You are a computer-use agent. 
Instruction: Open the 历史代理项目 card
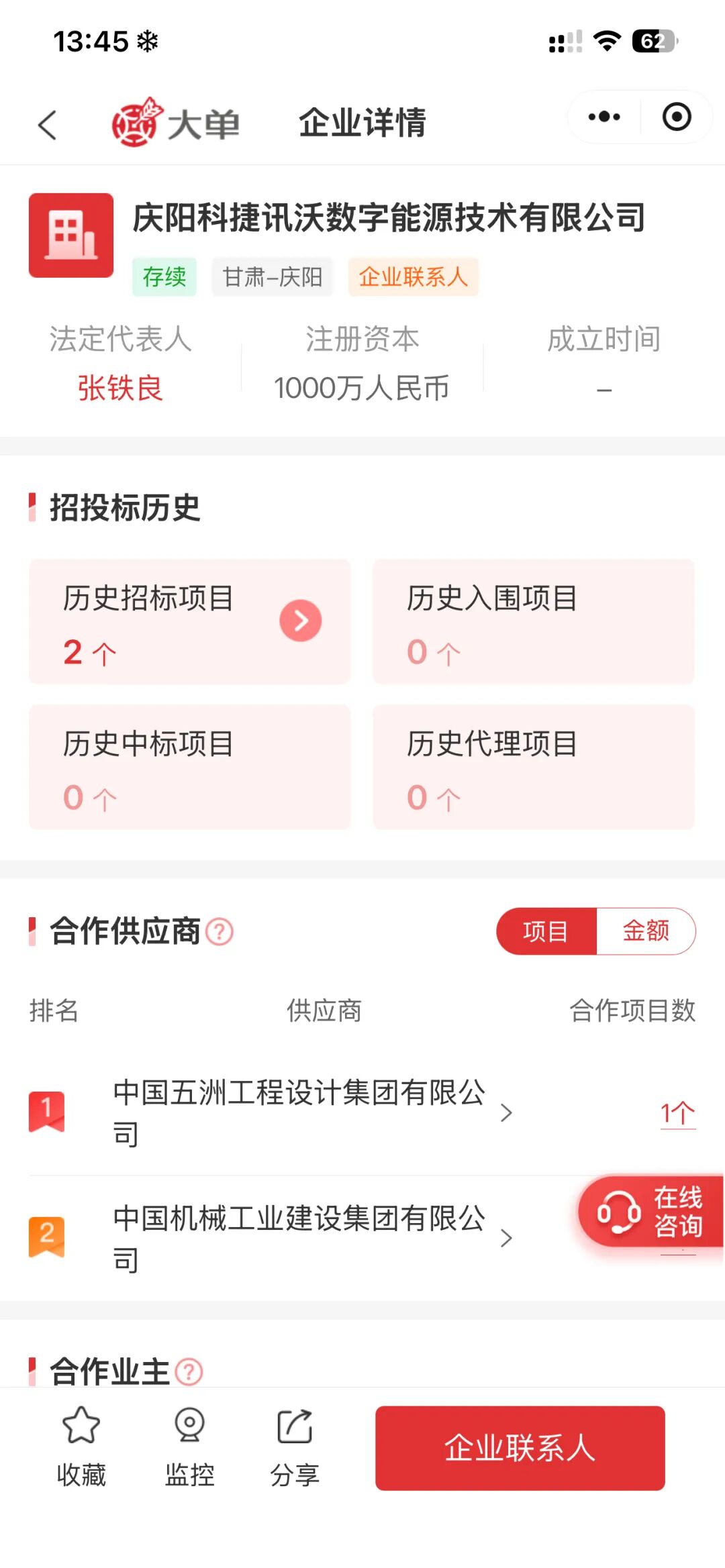coord(534,767)
